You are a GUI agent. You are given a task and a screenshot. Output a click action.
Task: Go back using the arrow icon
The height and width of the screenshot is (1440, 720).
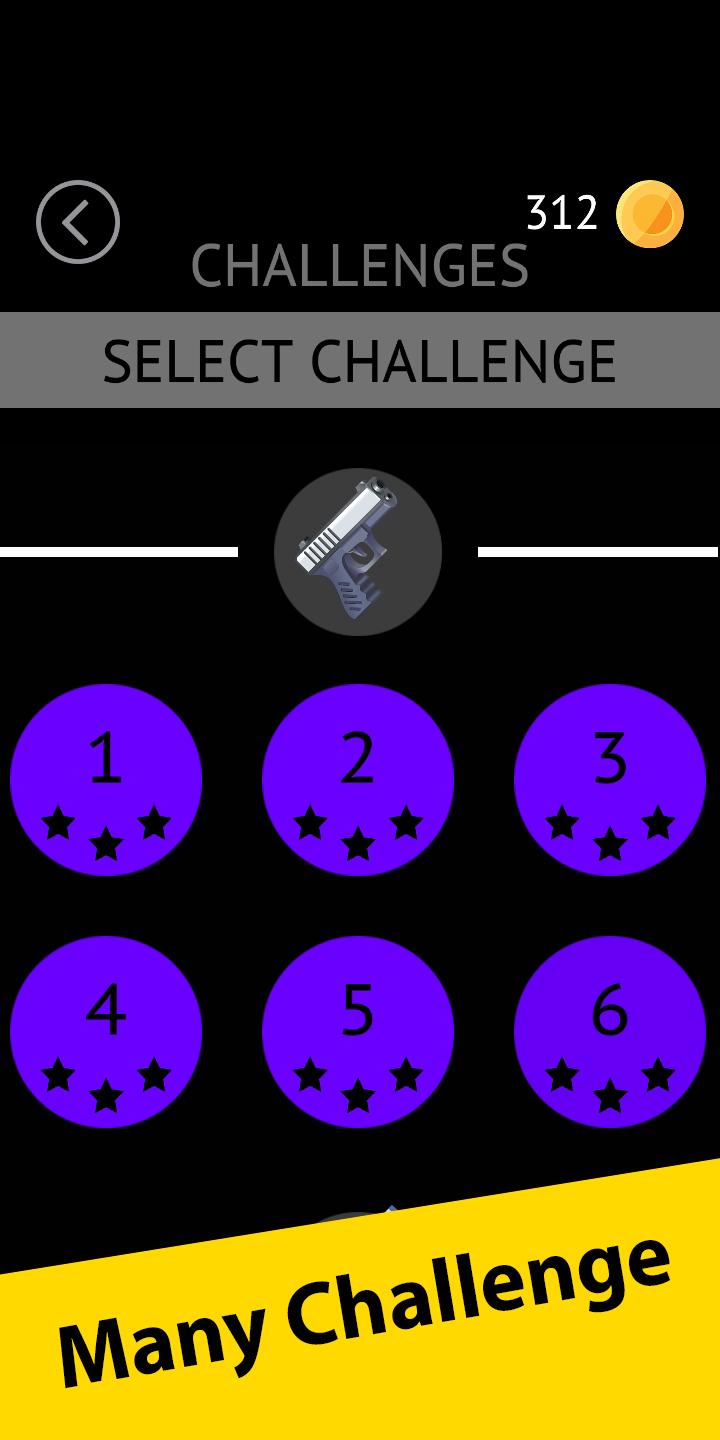78,222
